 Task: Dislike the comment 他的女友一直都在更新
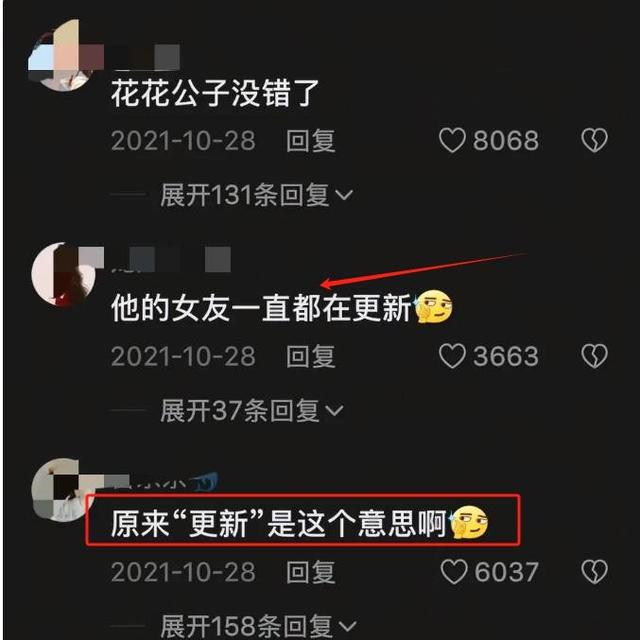pos(594,356)
